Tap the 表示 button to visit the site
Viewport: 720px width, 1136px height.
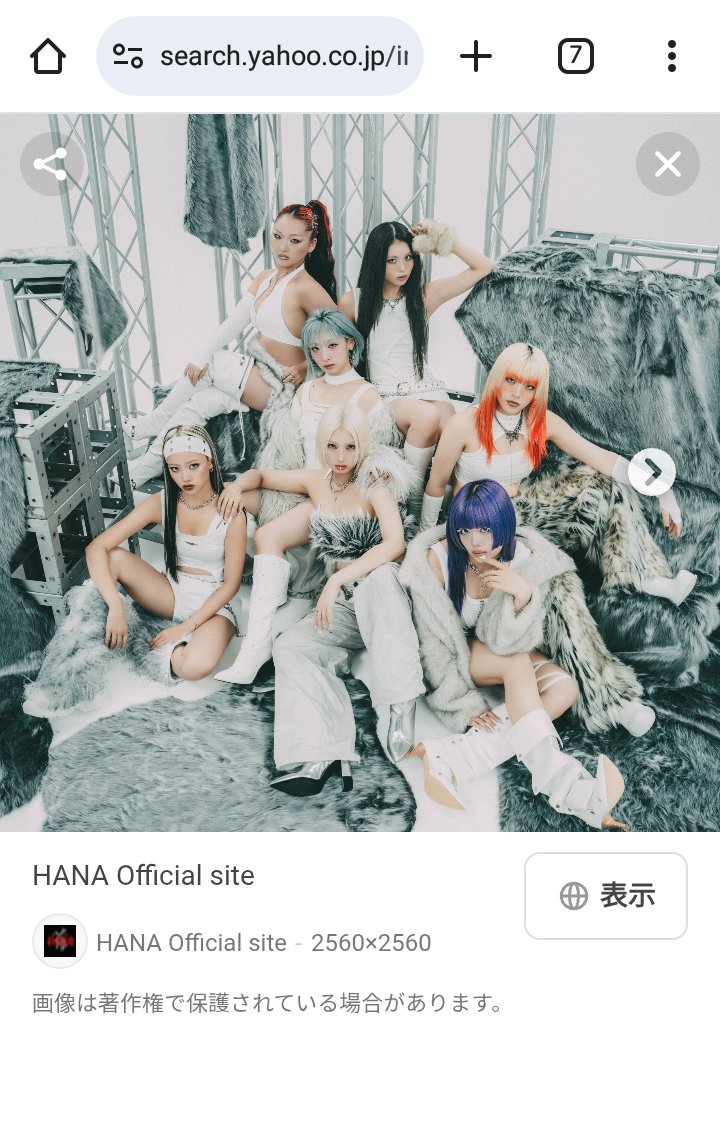pyautogui.click(x=606, y=896)
